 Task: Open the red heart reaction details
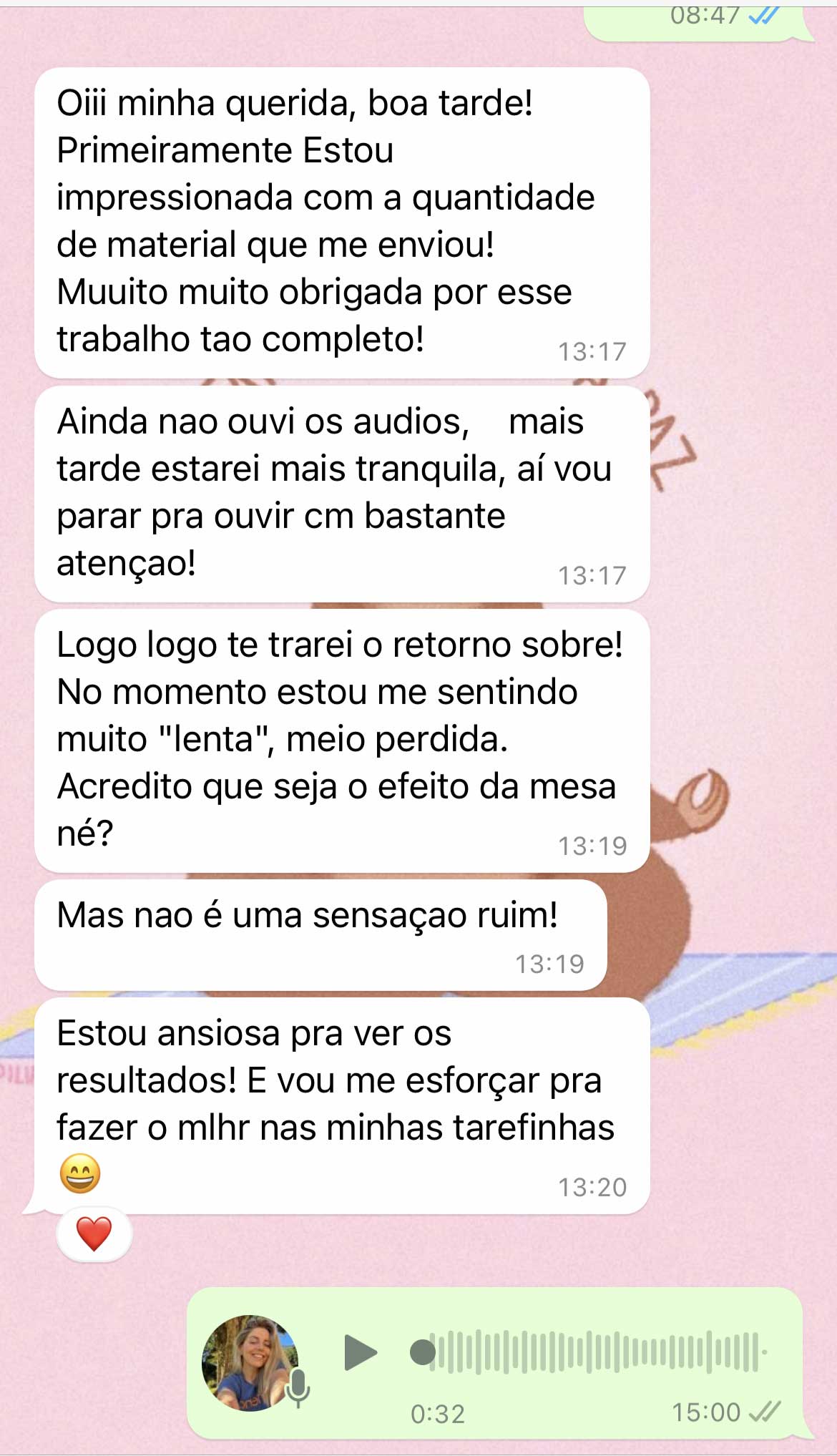click(94, 1234)
